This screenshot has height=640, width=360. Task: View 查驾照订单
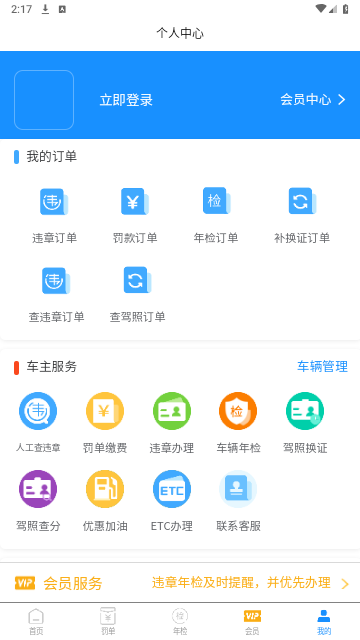pyautogui.click(x=138, y=294)
